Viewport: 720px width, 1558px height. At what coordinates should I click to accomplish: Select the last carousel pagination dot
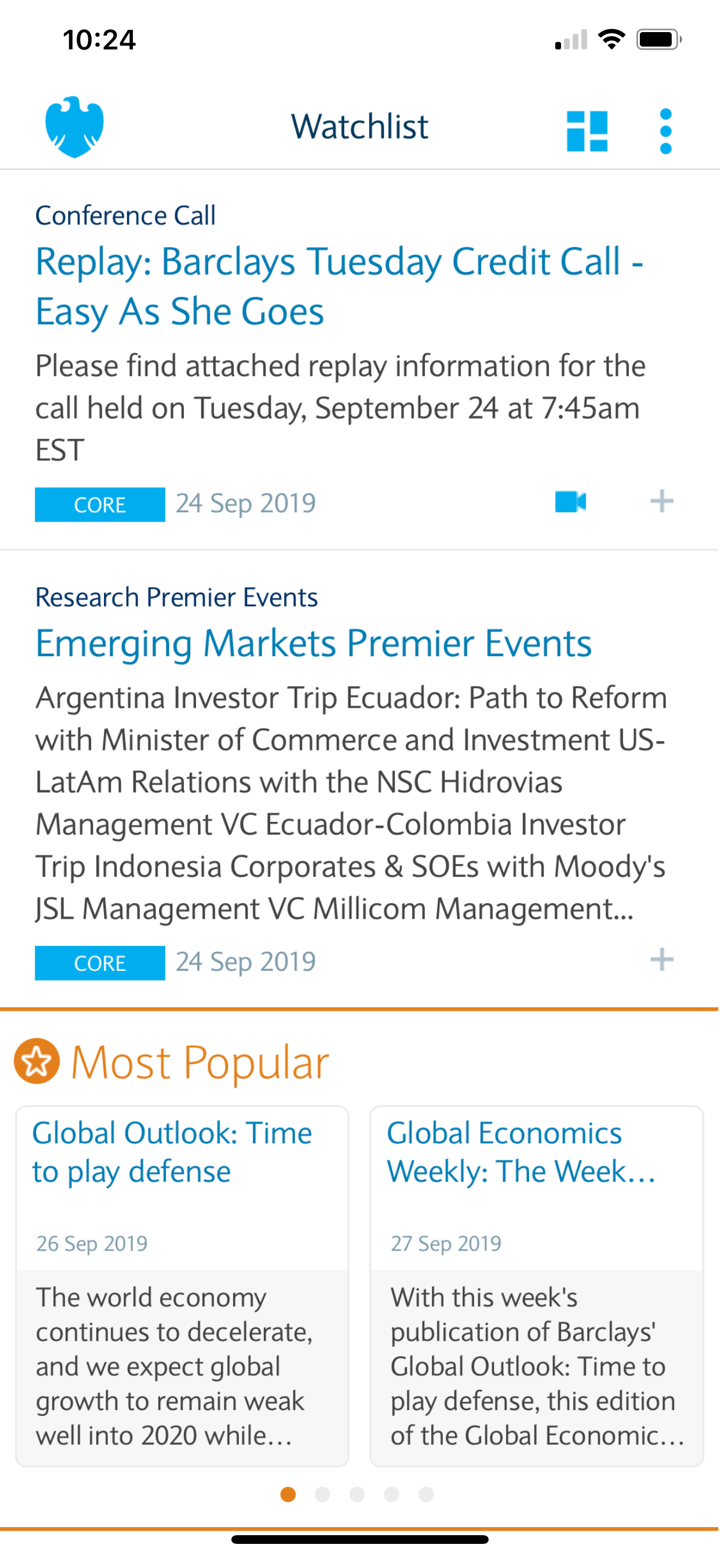[x=427, y=1494]
